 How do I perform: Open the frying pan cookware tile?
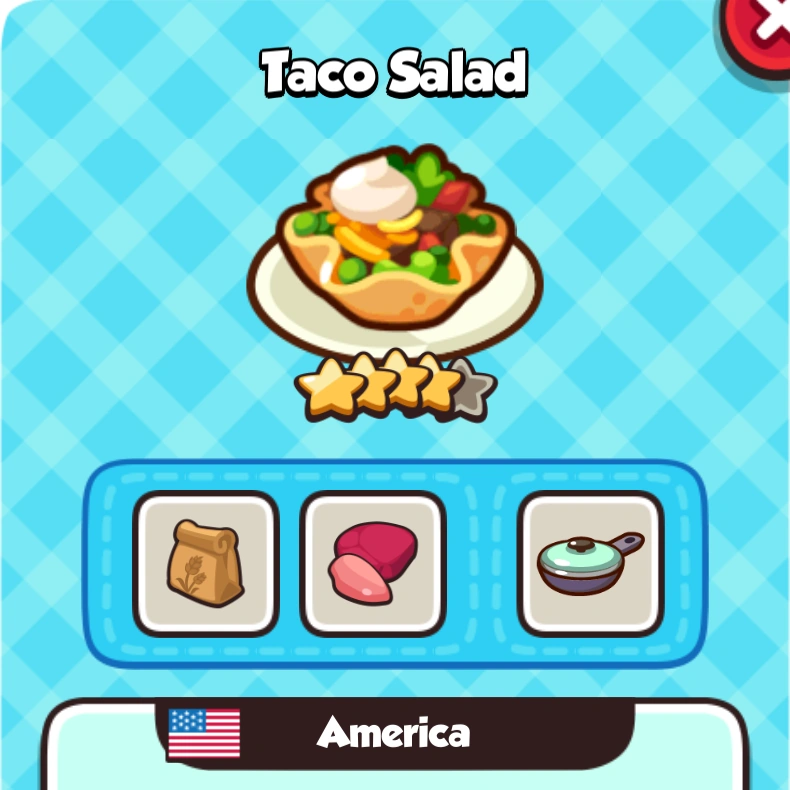590,564
